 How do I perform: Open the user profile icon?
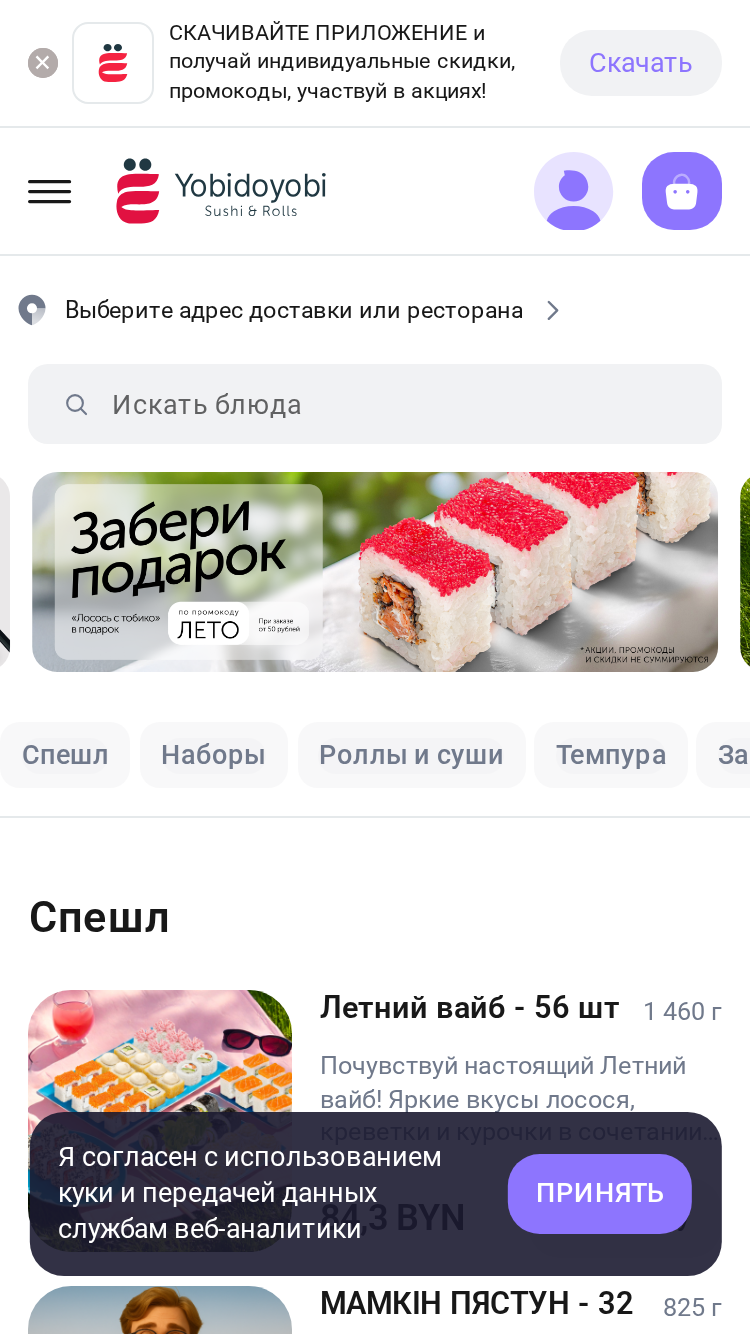coord(573,191)
